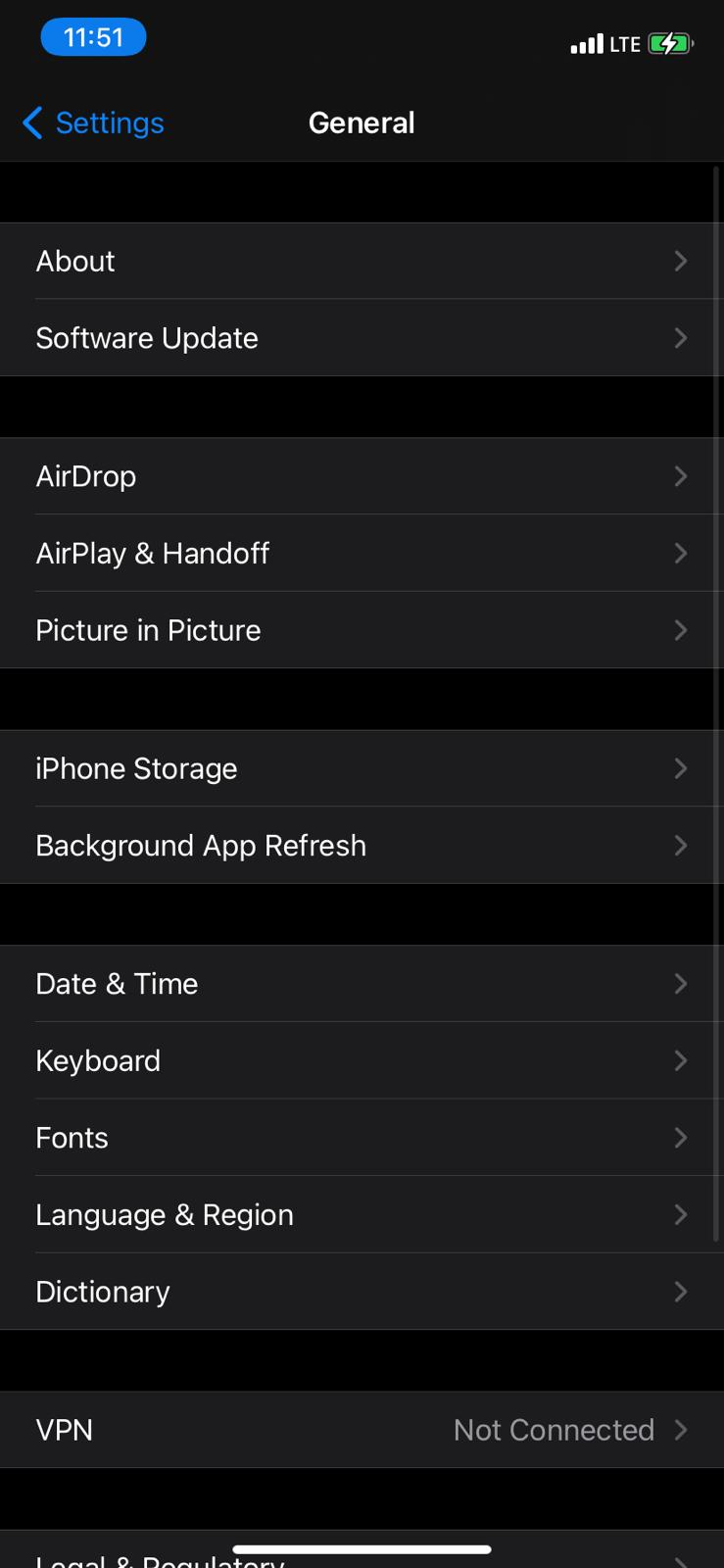Open the Fonts row
The height and width of the screenshot is (1568, 724).
[x=362, y=1138]
